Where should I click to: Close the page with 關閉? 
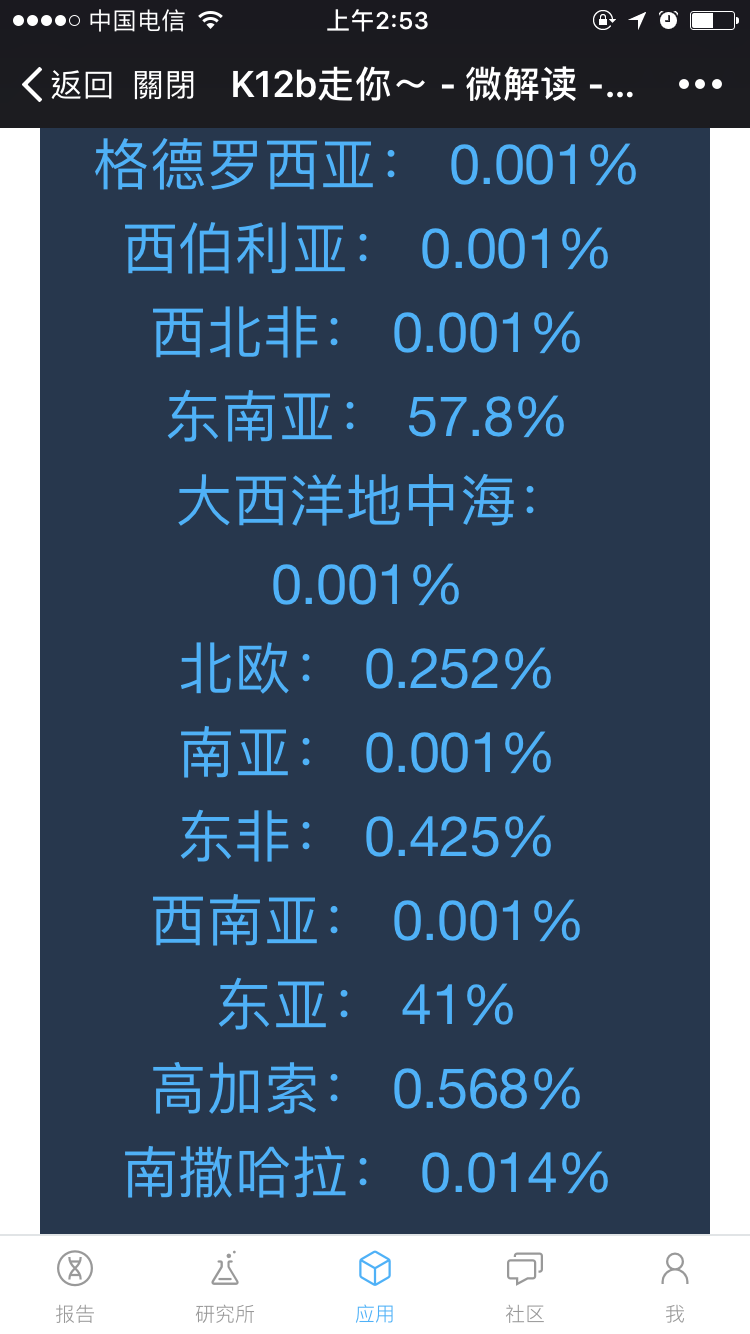tap(164, 85)
